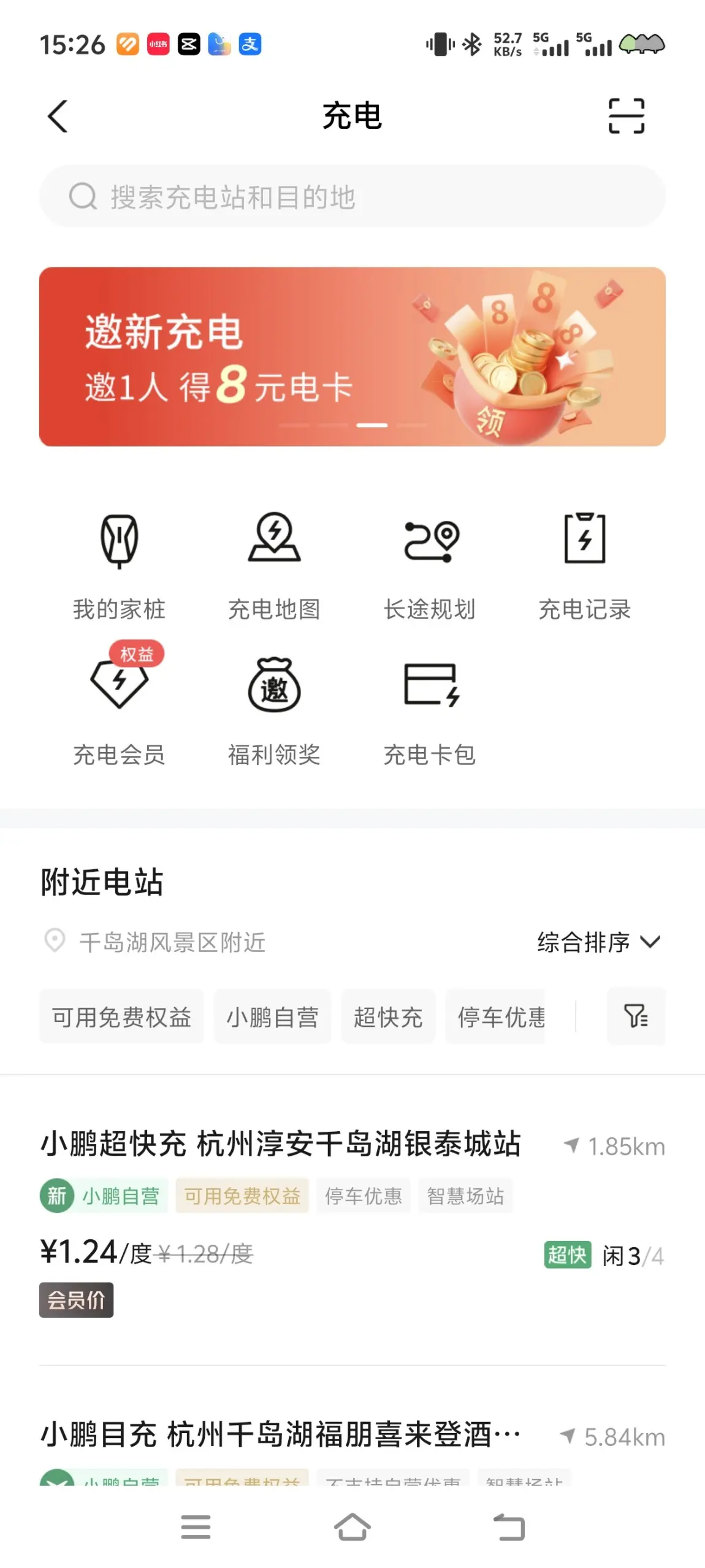This screenshot has height=1568, width=705.
Task: Open 我的家桩
Action: tap(119, 565)
